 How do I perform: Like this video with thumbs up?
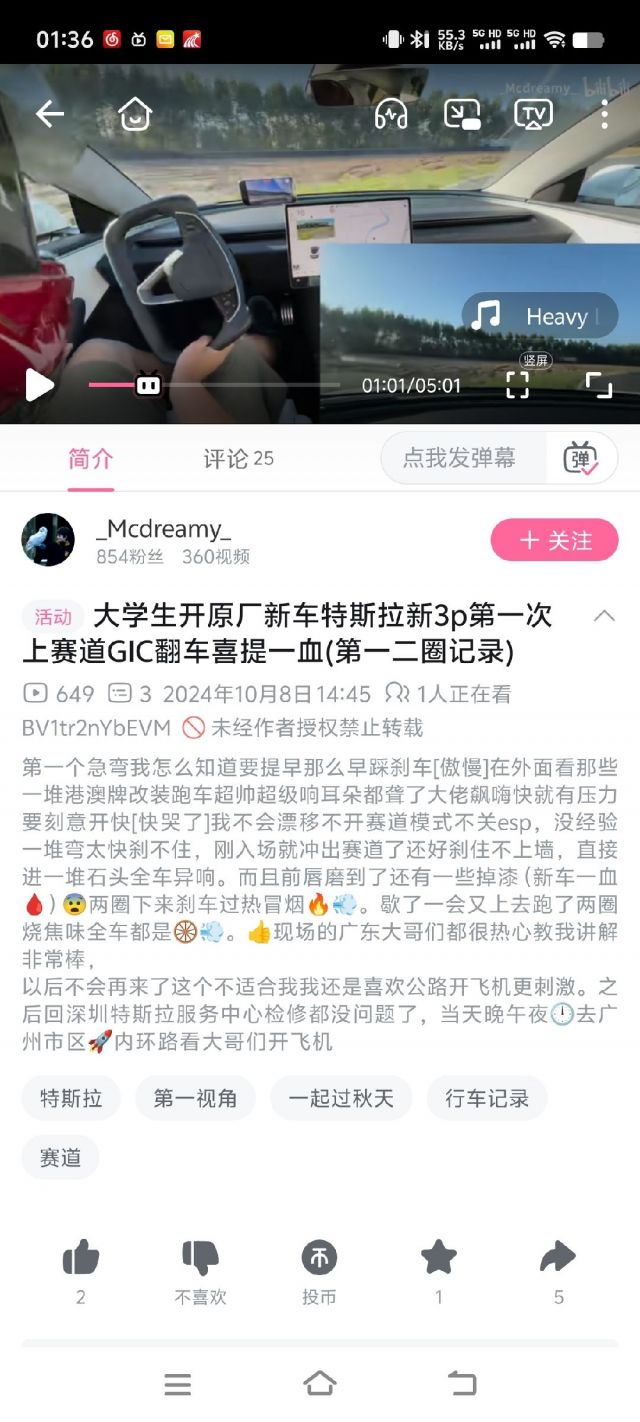pos(80,1258)
